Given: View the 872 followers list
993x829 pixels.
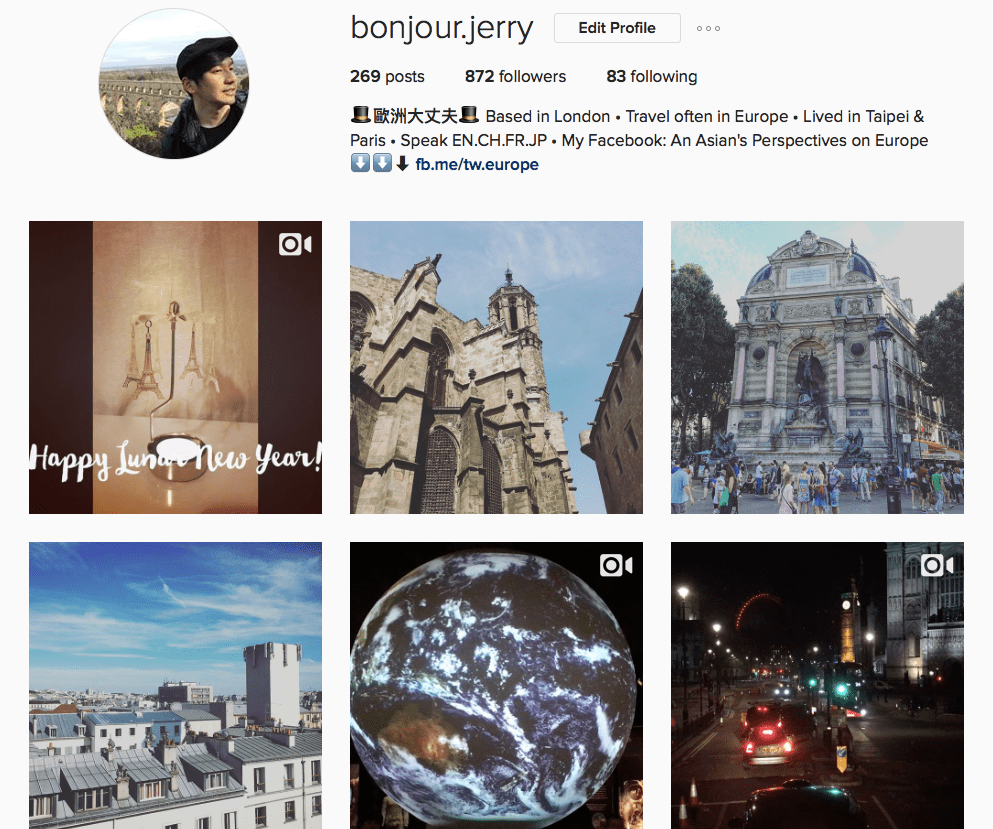Looking at the screenshot, I should [515, 77].
